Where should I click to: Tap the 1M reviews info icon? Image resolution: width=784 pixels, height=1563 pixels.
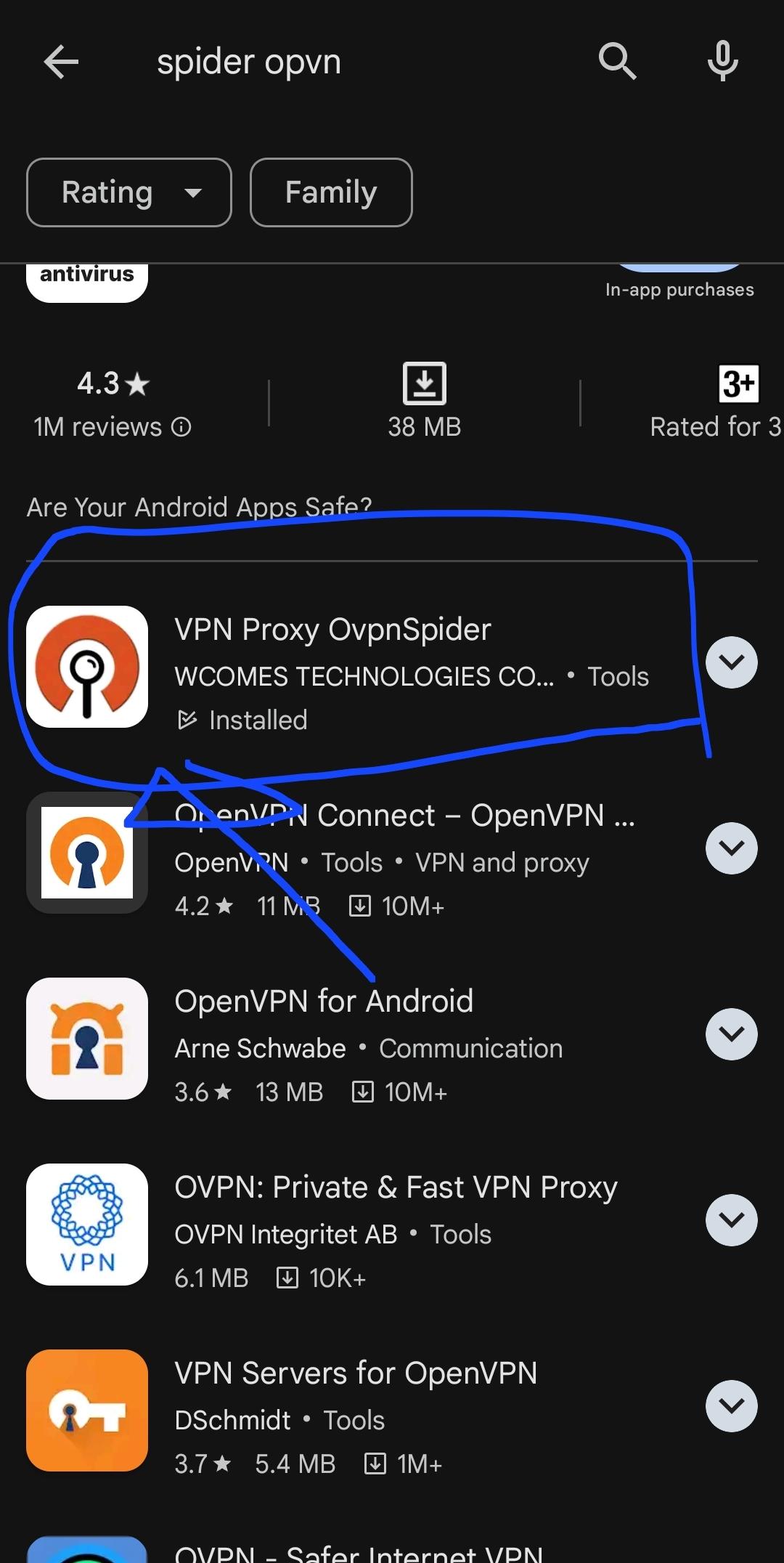click(x=181, y=427)
